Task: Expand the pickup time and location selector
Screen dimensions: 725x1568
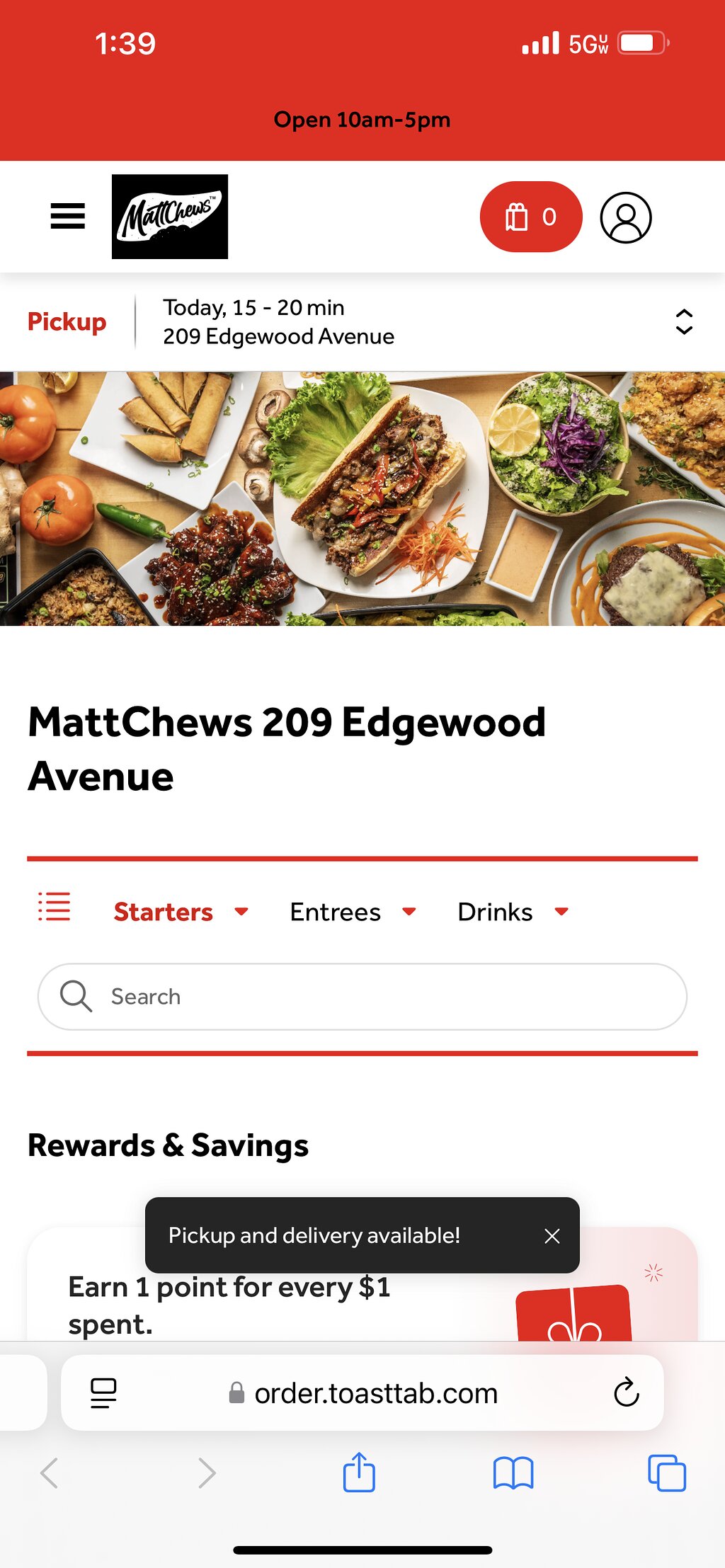Action: [683, 322]
